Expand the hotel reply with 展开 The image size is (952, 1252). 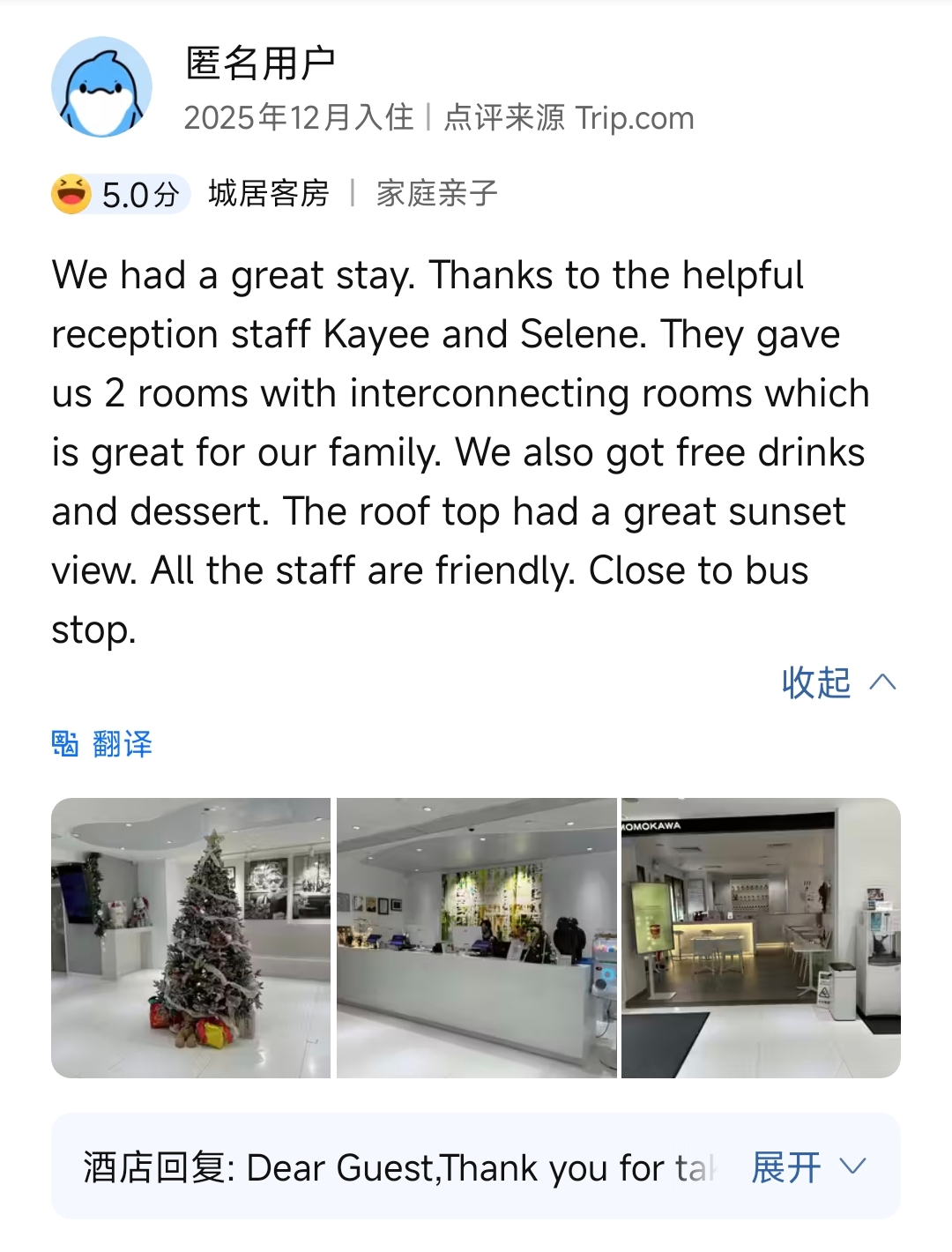[807, 1167]
